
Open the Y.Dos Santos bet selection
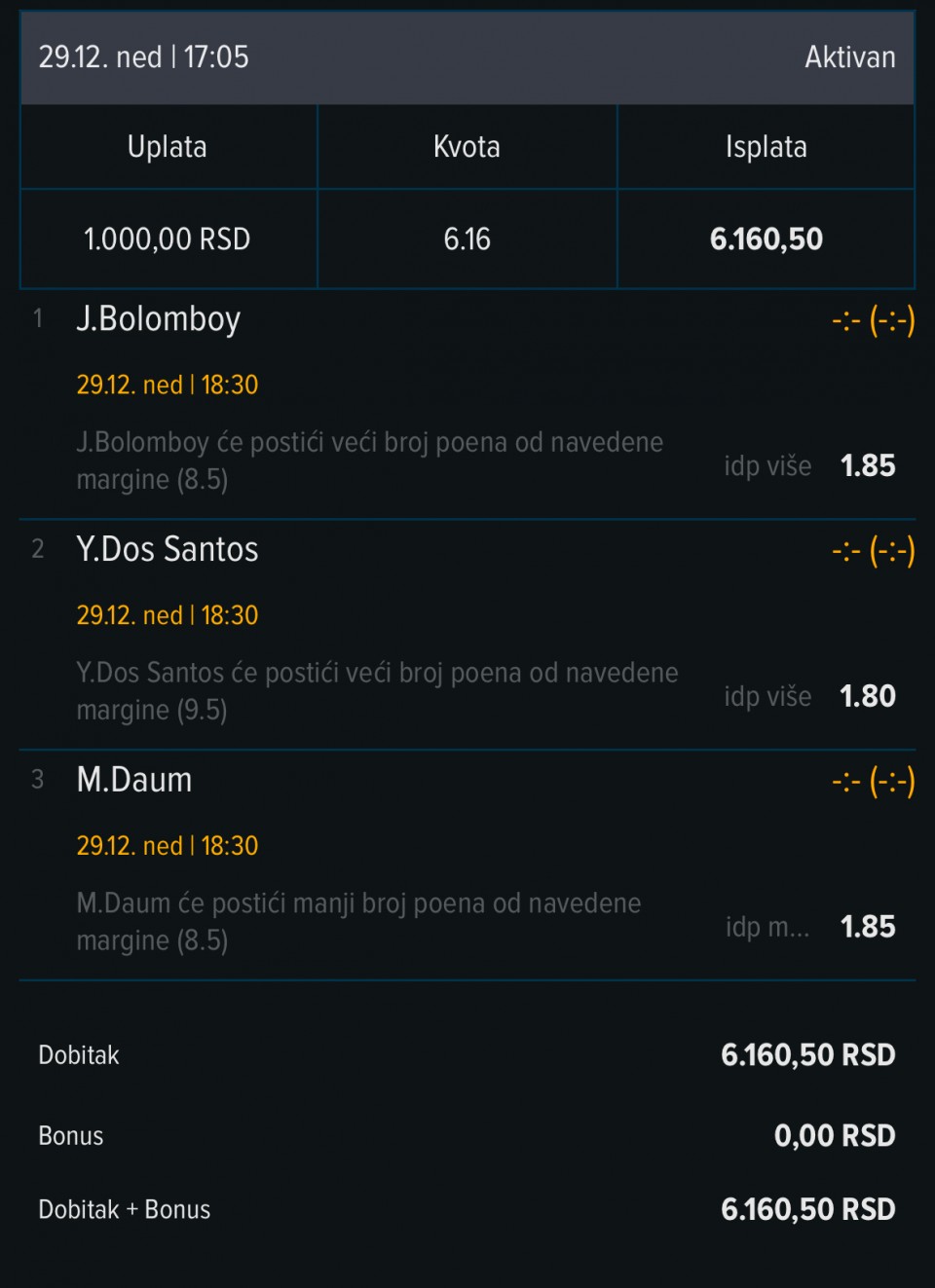(168, 550)
